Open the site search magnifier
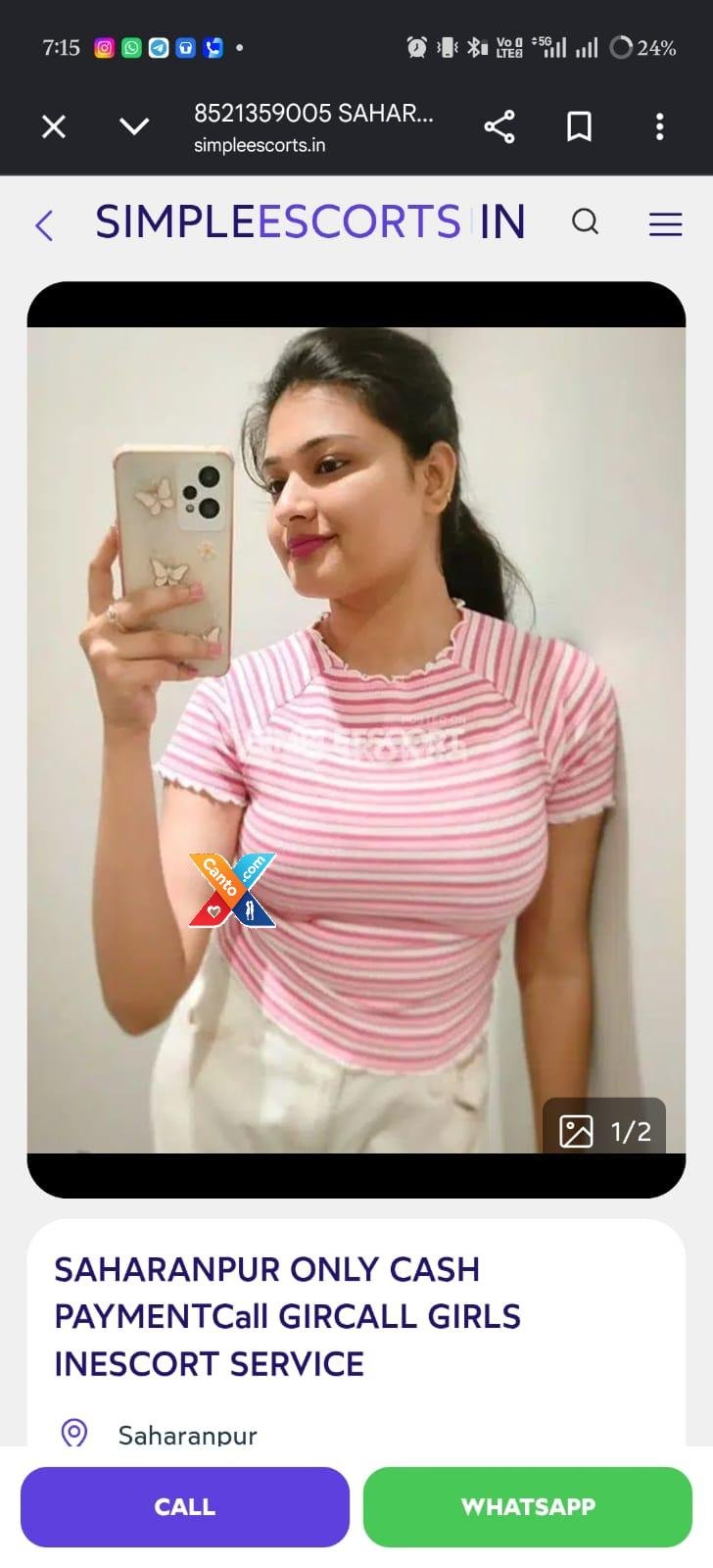713x1568 pixels. [x=586, y=222]
